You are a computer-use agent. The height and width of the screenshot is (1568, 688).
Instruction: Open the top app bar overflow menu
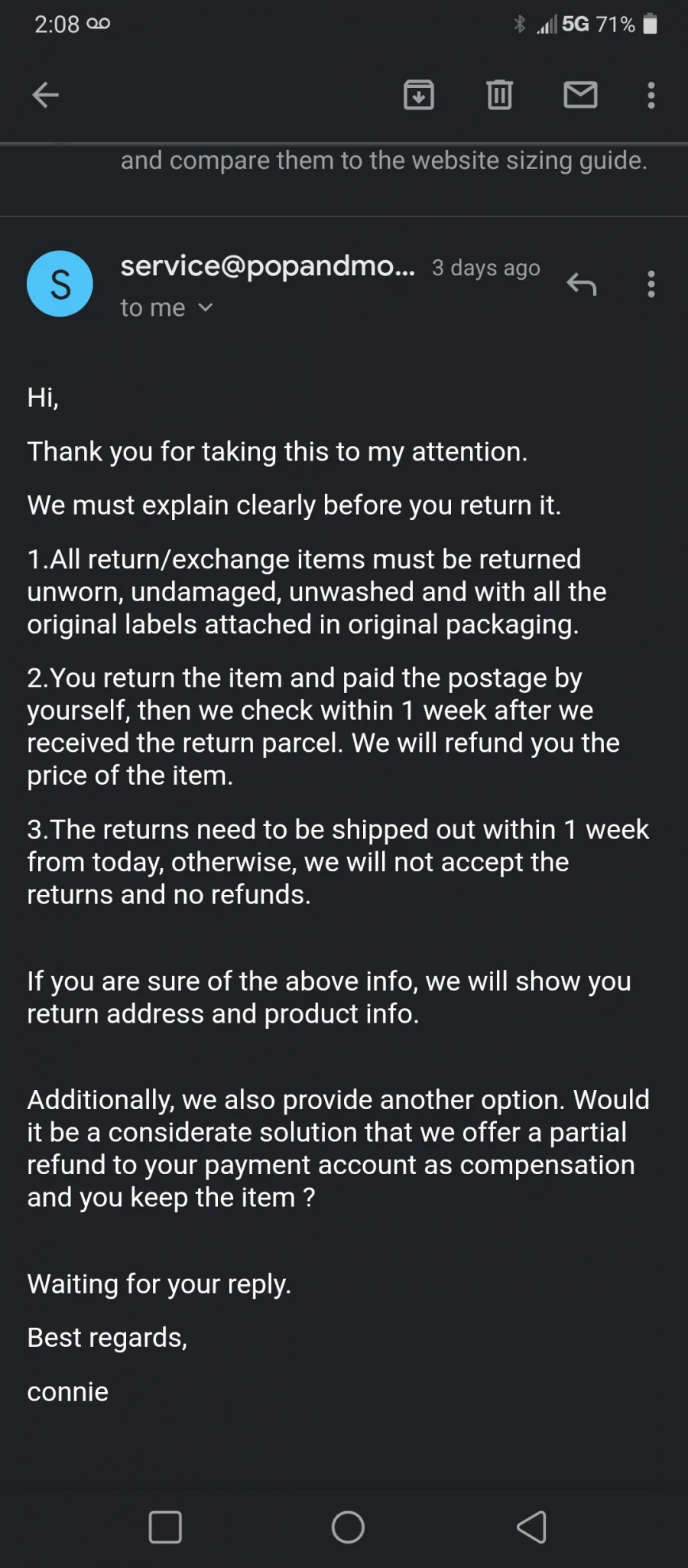click(x=651, y=95)
